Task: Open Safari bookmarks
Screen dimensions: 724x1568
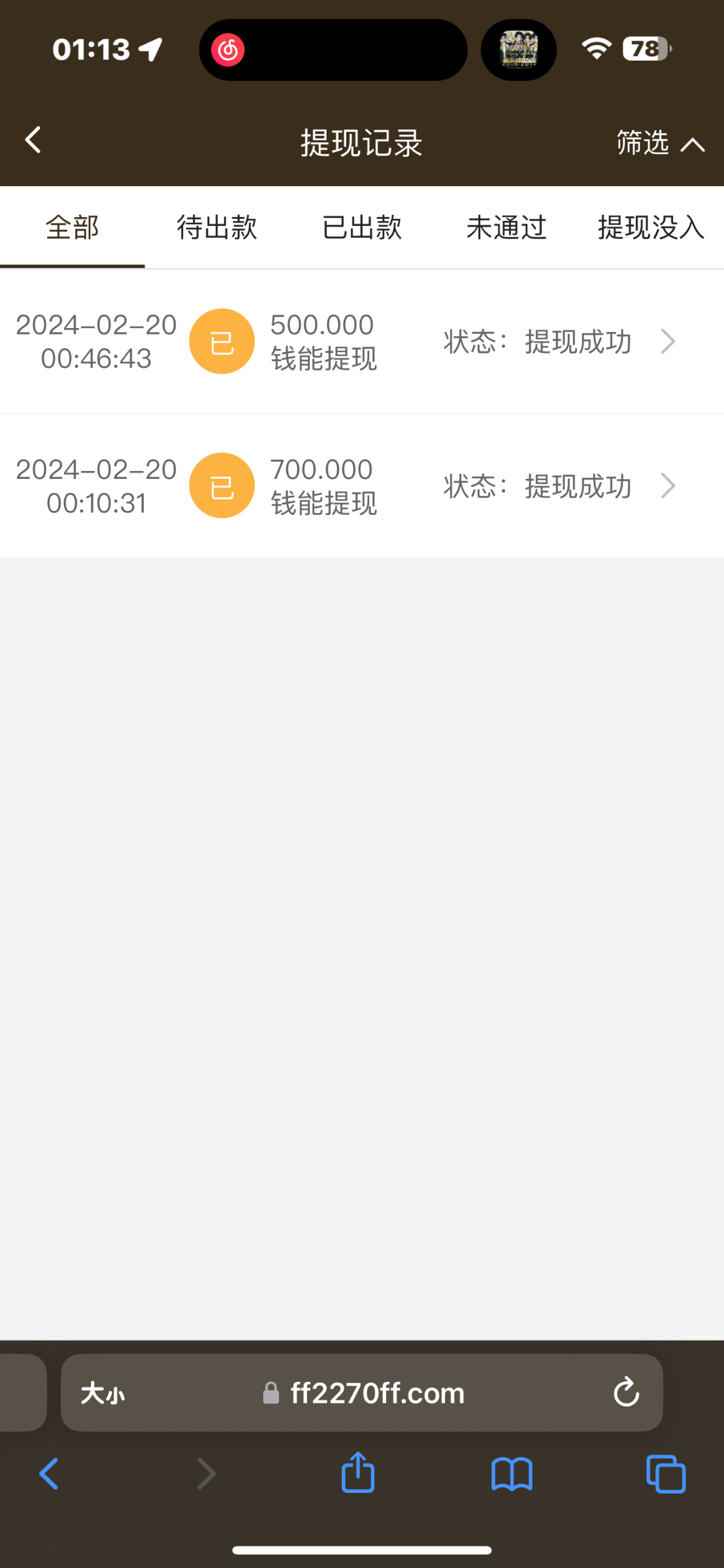Action: [x=512, y=1474]
